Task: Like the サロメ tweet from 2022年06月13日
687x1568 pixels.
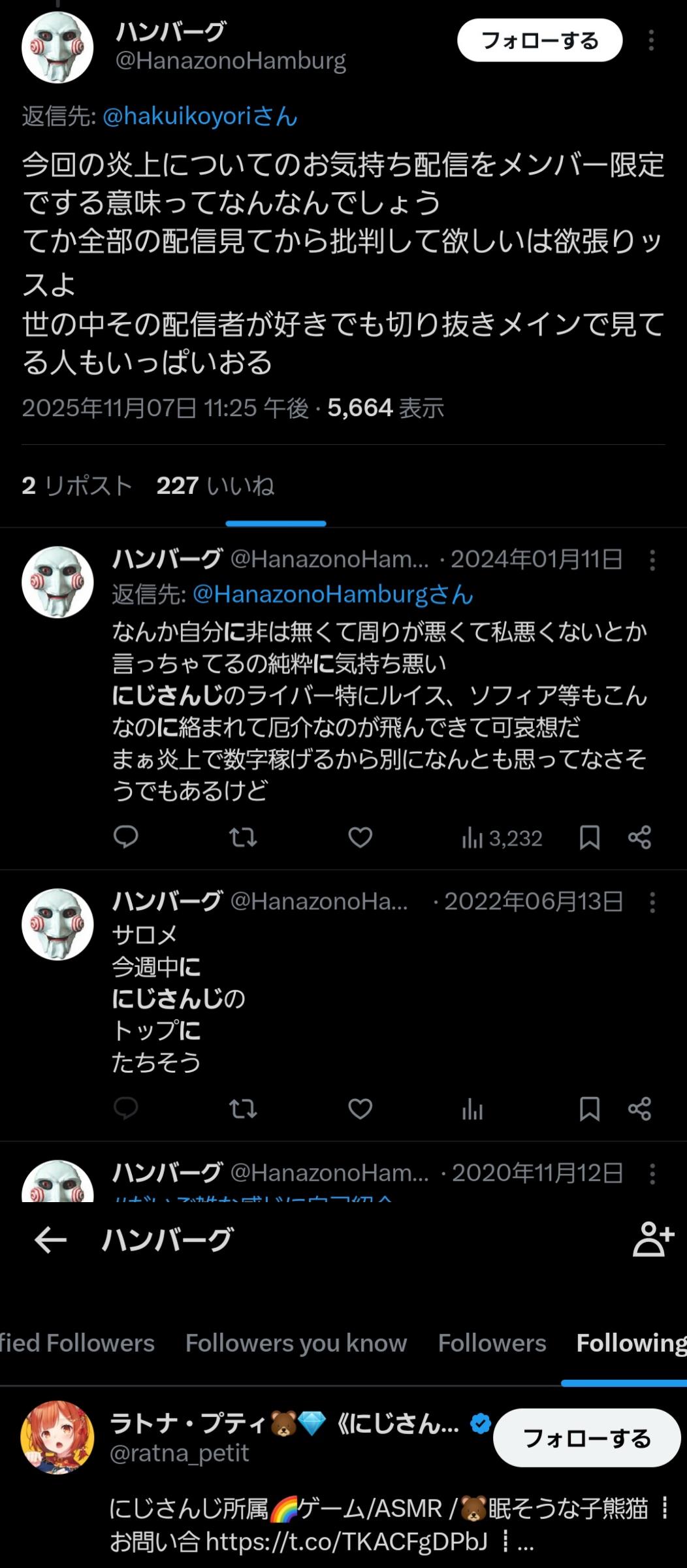Action: click(360, 1109)
